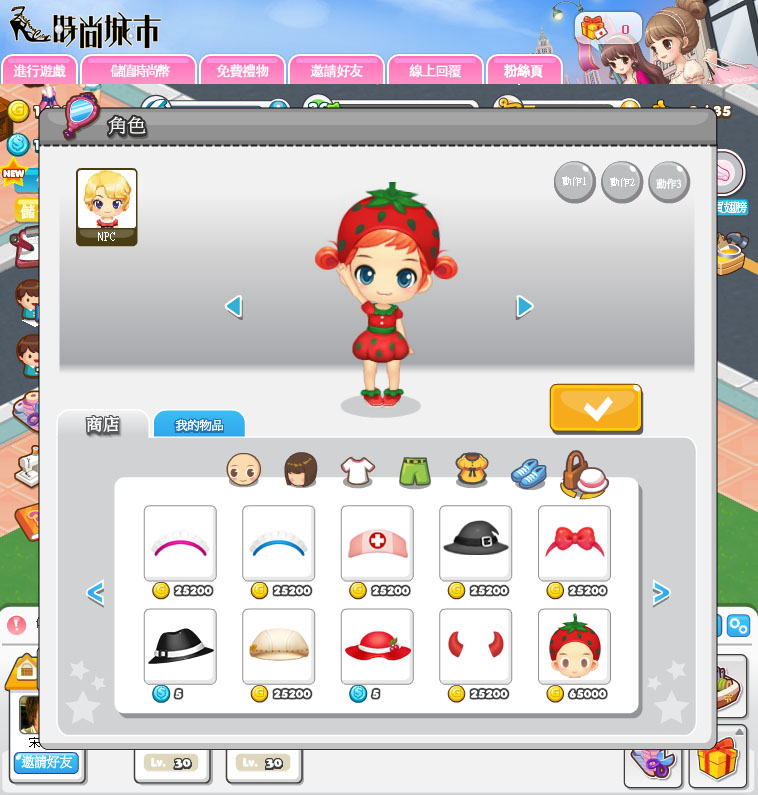Play animation 動作1
Viewport: 758px width, 795px height.
tap(574, 182)
